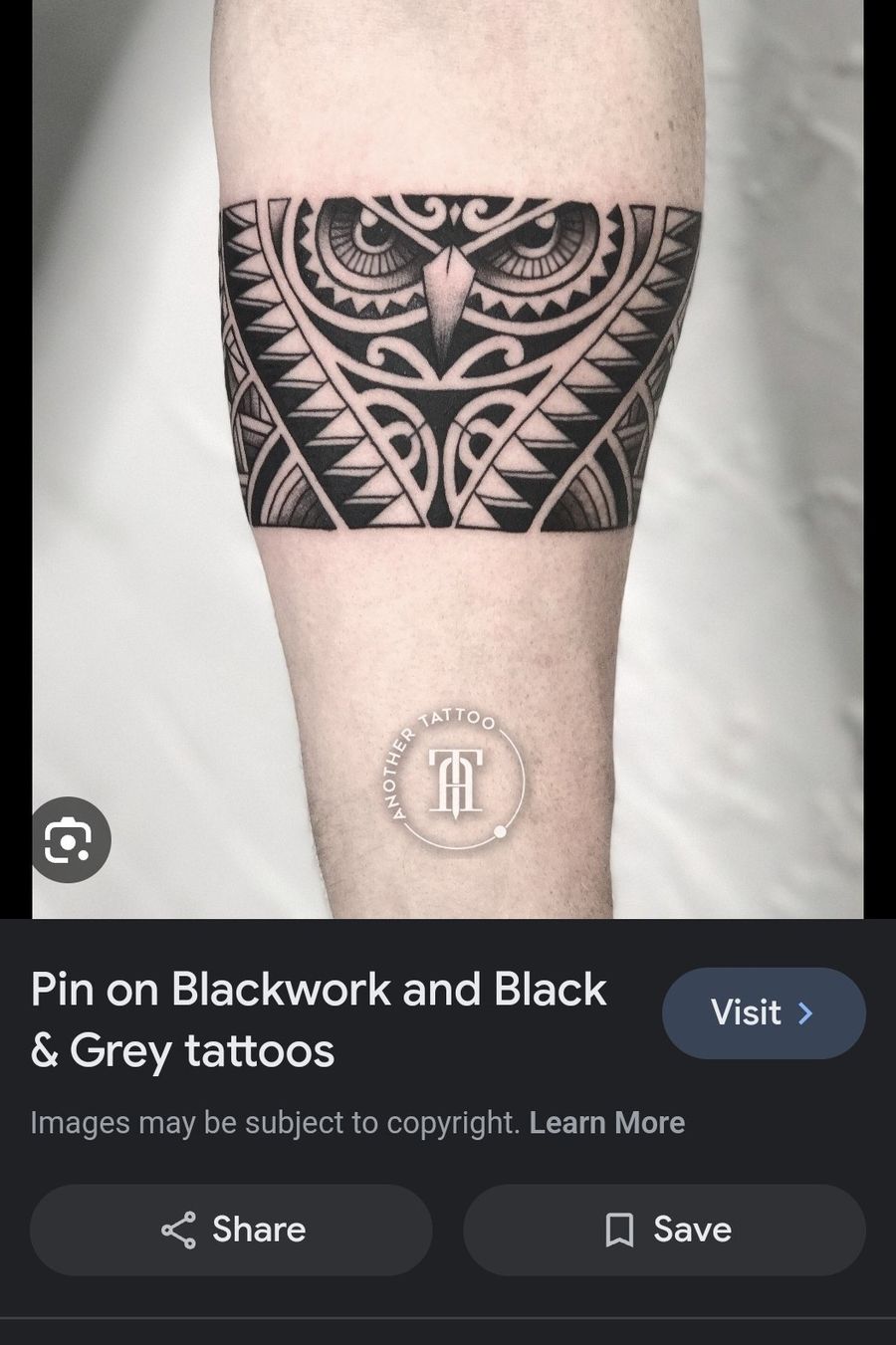Share this tattoo image
Screen dimensions: 896x1345
(231, 1230)
